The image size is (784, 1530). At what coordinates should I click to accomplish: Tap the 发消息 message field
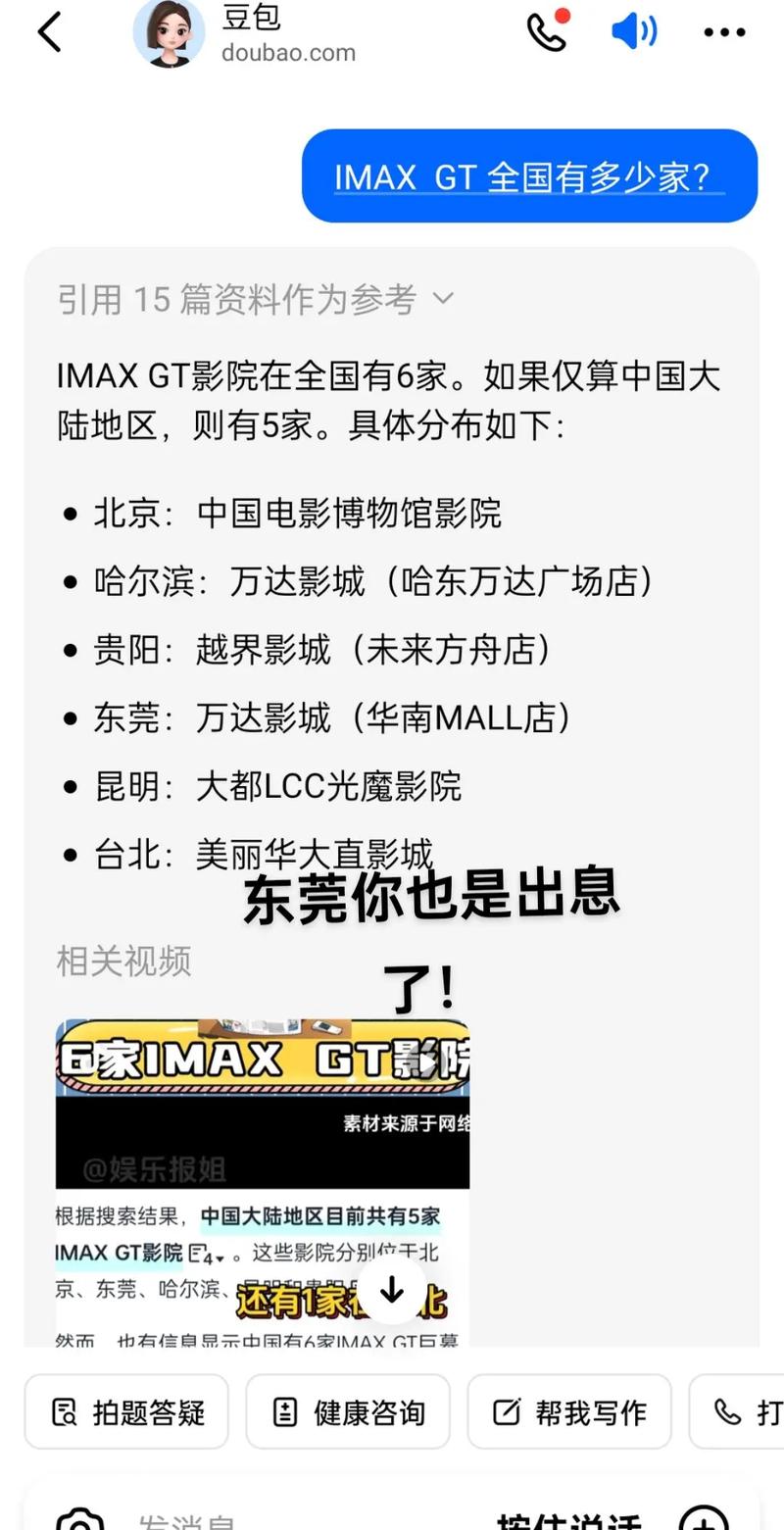tap(294, 1521)
